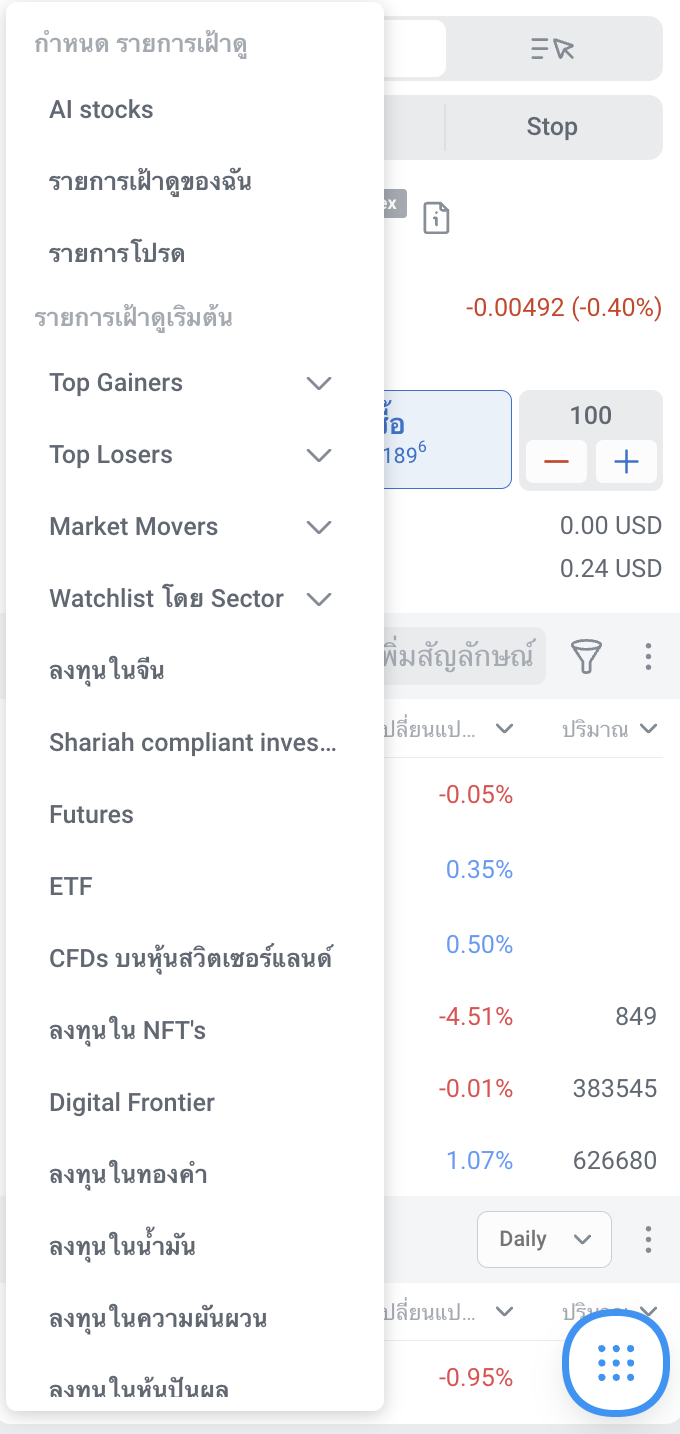Image resolution: width=680 pixels, height=1434 pixels.
Task: Decrease quantity with the minus button
Action: (x=556, y=462)
